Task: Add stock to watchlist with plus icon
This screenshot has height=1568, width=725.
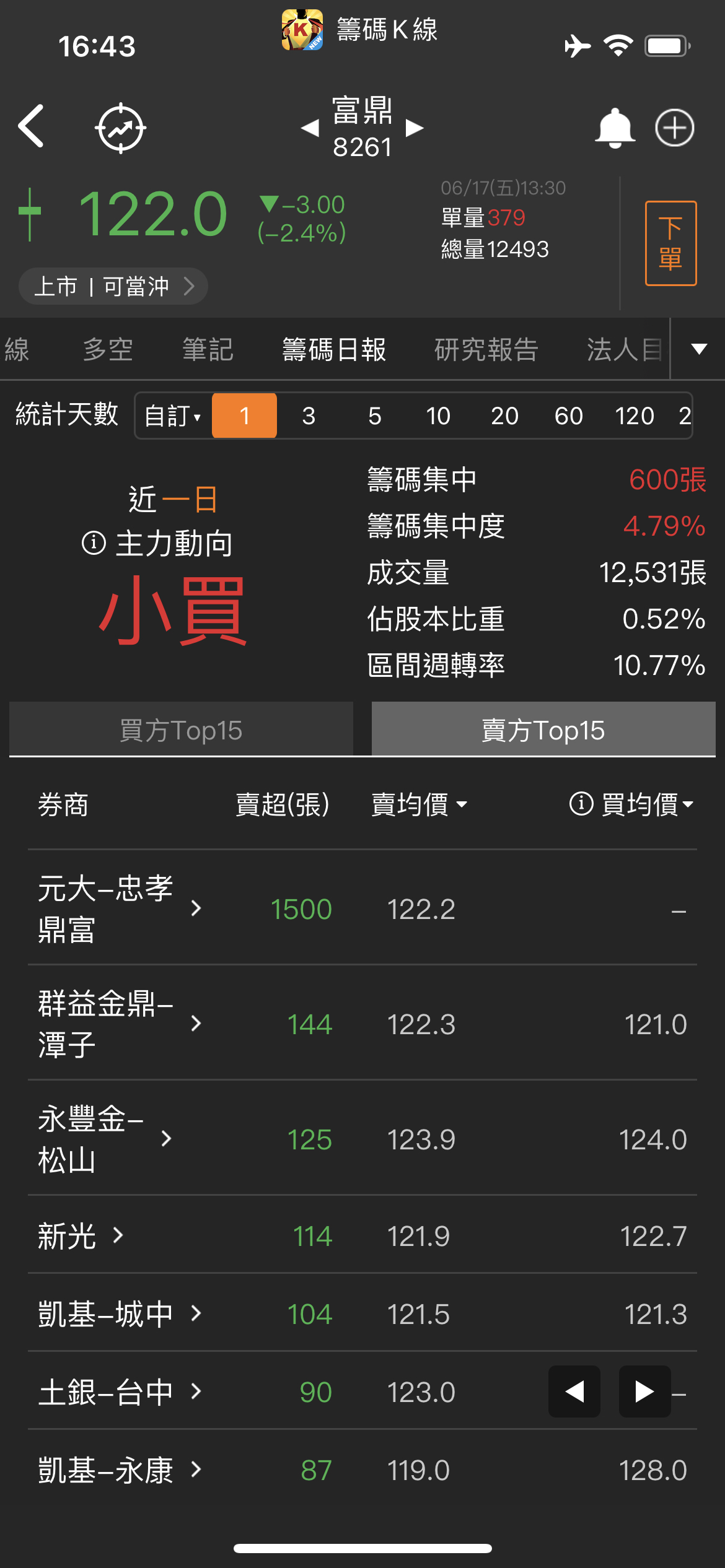Action: point(674,128)
